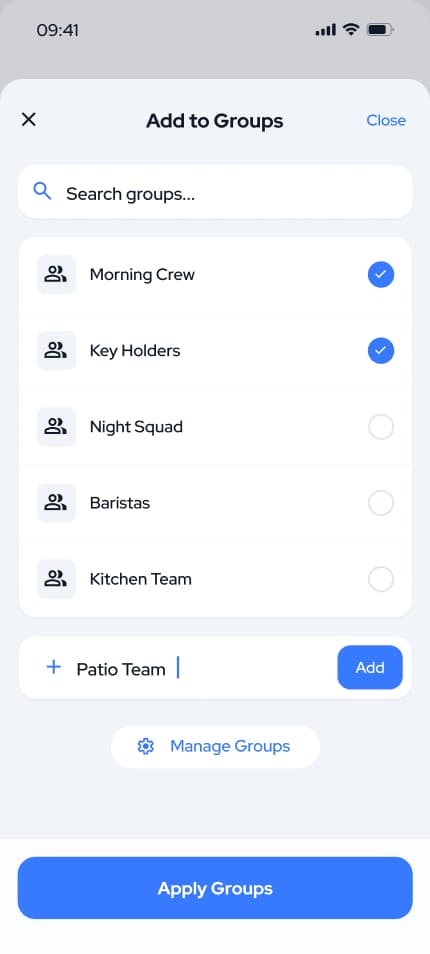Select the Night Squad group
This screenshot has height=954, width=430.
pos(381,427)
